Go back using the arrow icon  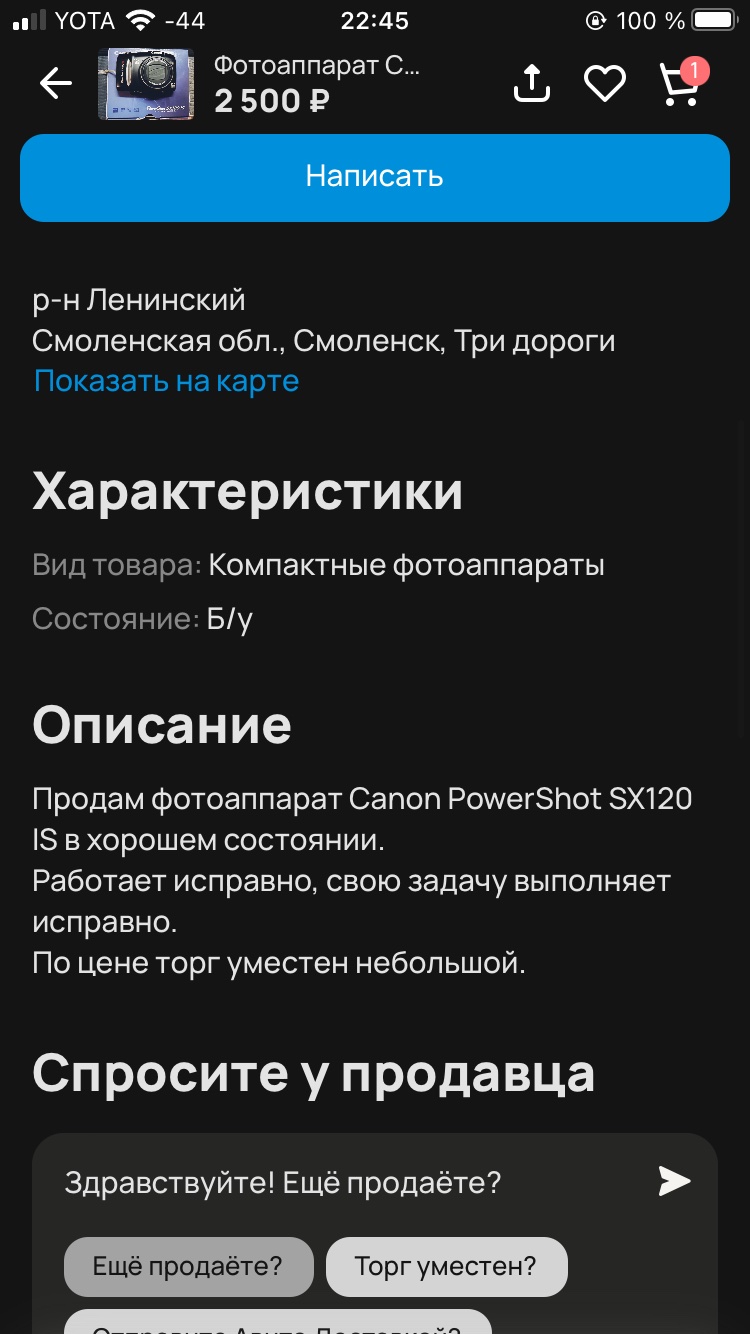[x=56, y=85]
